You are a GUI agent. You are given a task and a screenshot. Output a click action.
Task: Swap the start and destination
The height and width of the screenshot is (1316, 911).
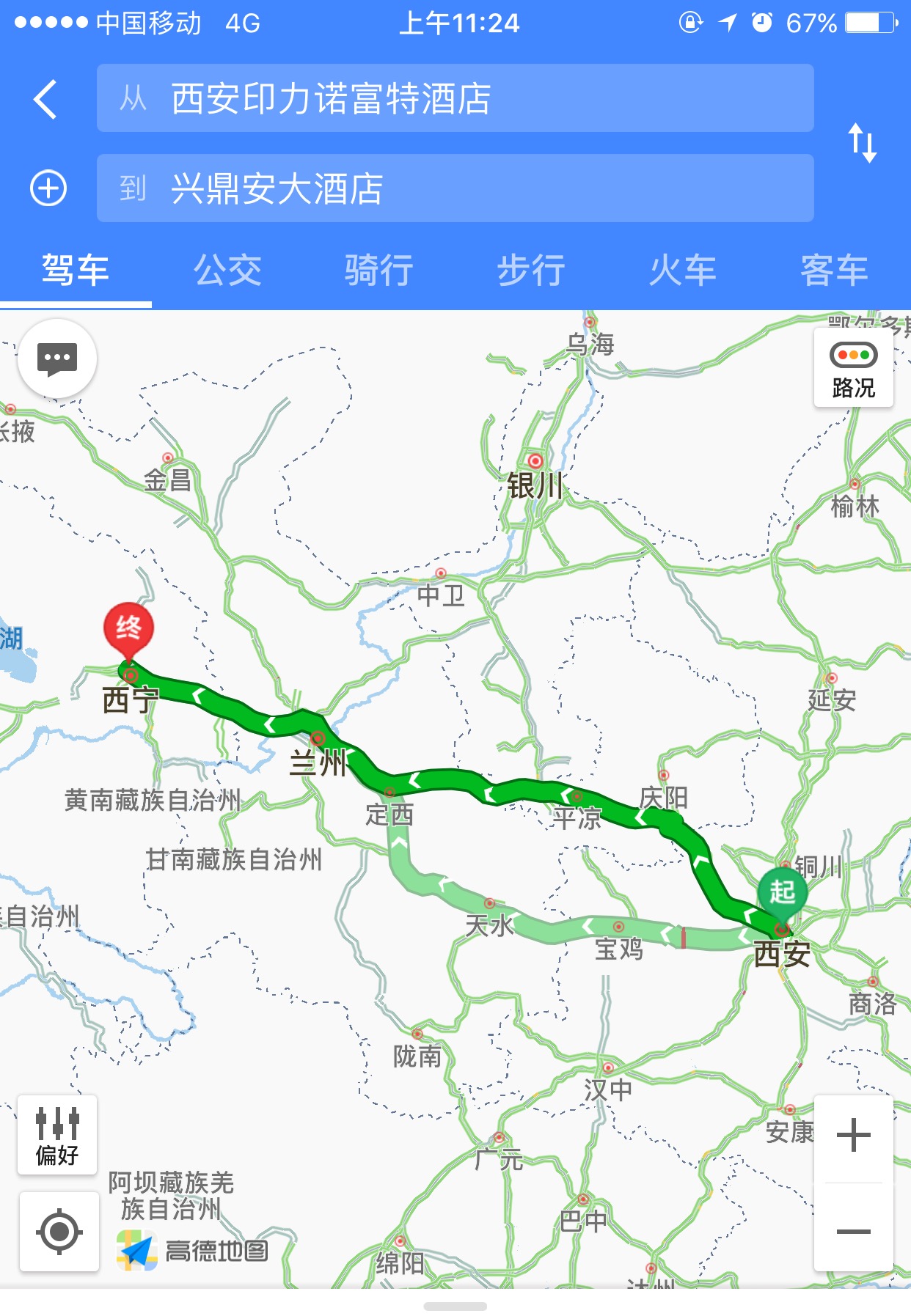863,142
